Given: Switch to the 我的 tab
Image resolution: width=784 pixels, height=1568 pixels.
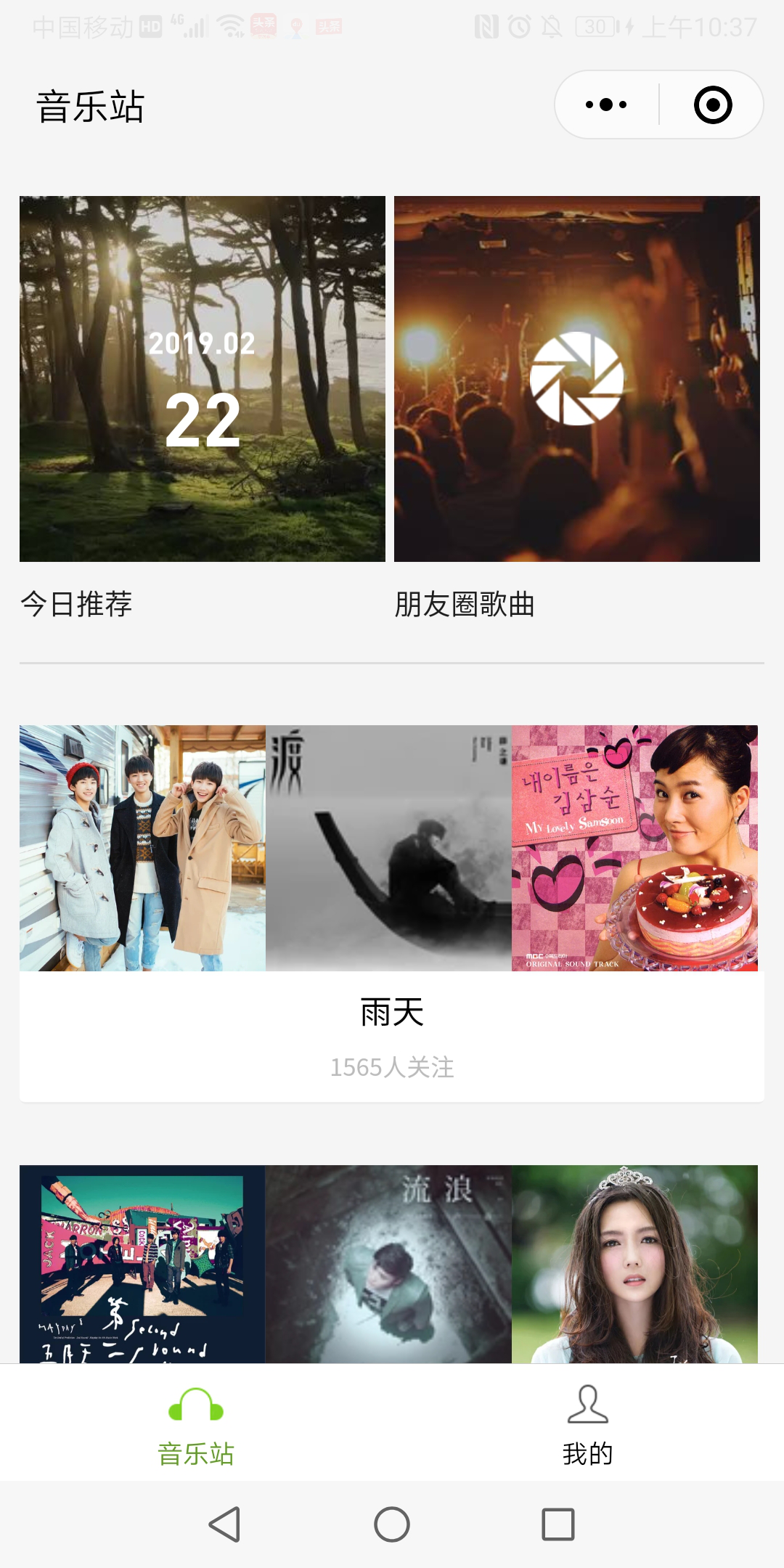Looking at the screenshot, I should (x=588, y=1424).
